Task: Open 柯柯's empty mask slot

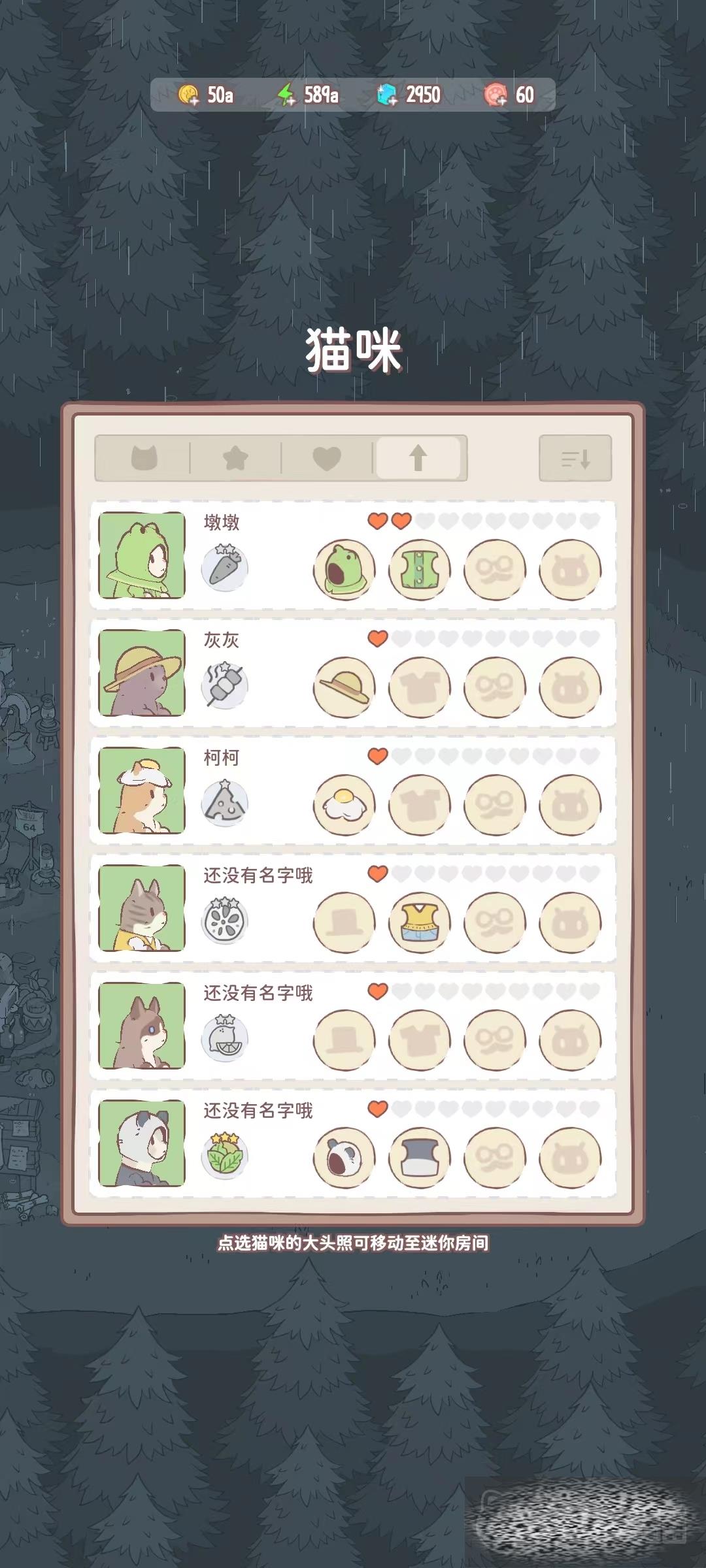Action: coord(570,805)
